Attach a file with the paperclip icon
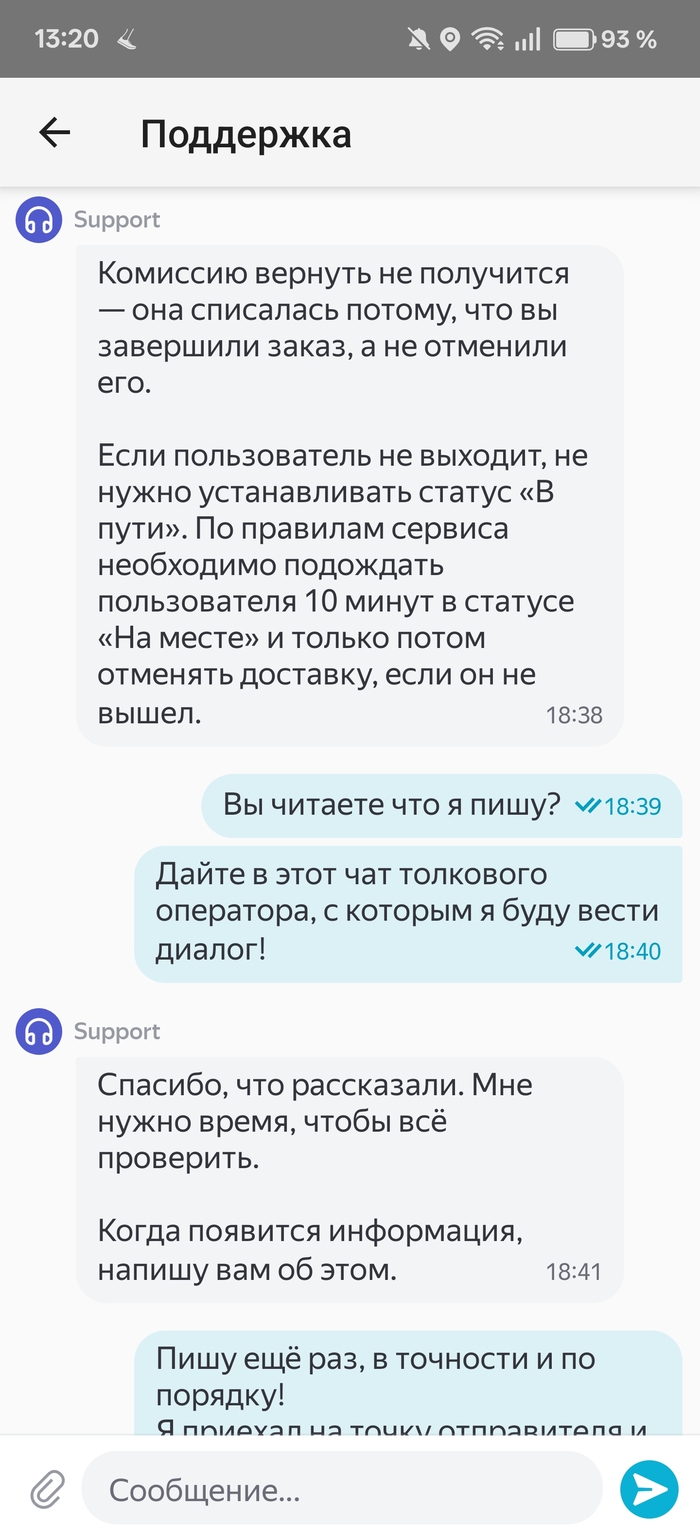Viewport: 700px width, 1540px height. 45,1490
